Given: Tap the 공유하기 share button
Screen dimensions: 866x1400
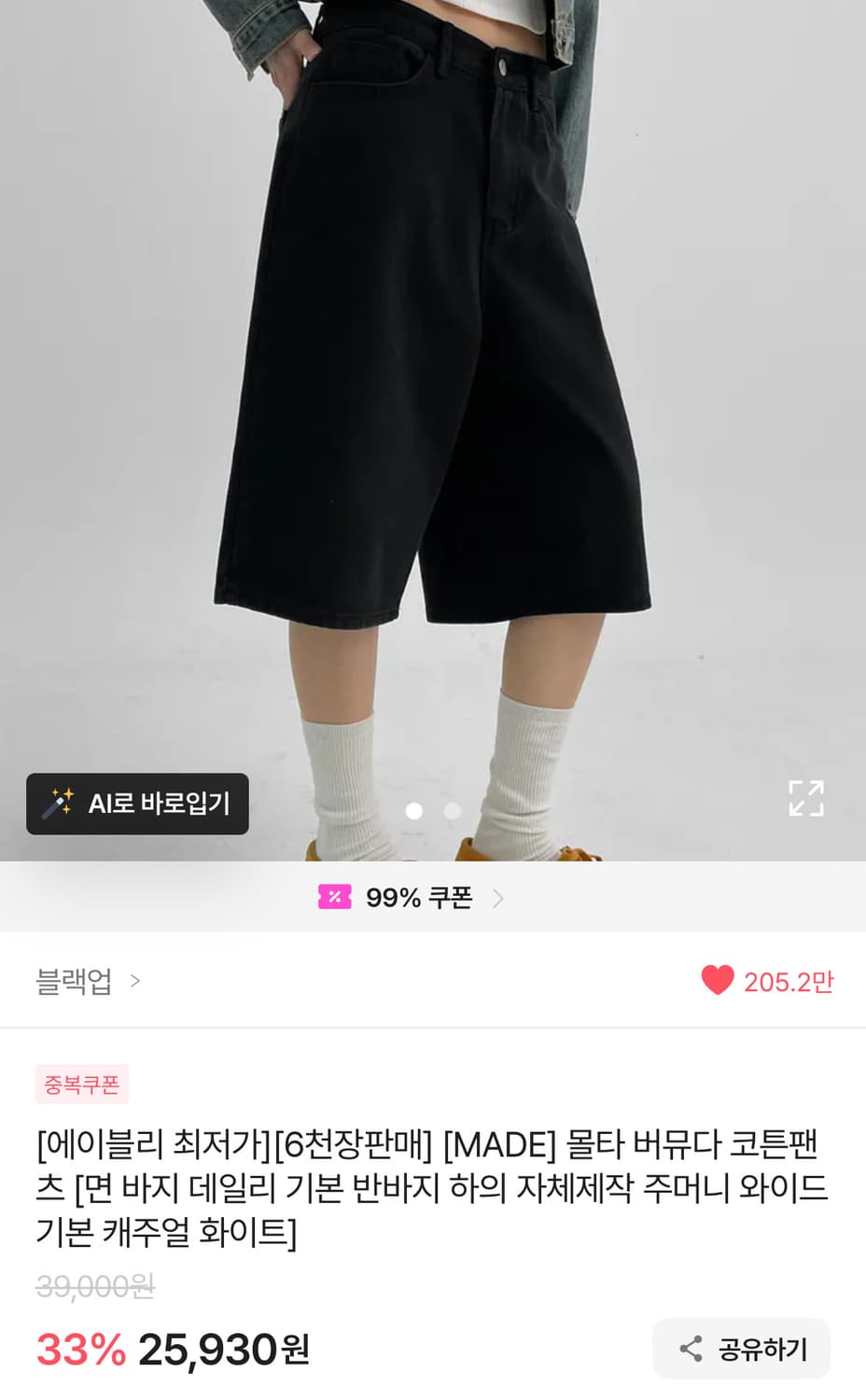Looking at the screenshot, I should [x=741, y=1348].
